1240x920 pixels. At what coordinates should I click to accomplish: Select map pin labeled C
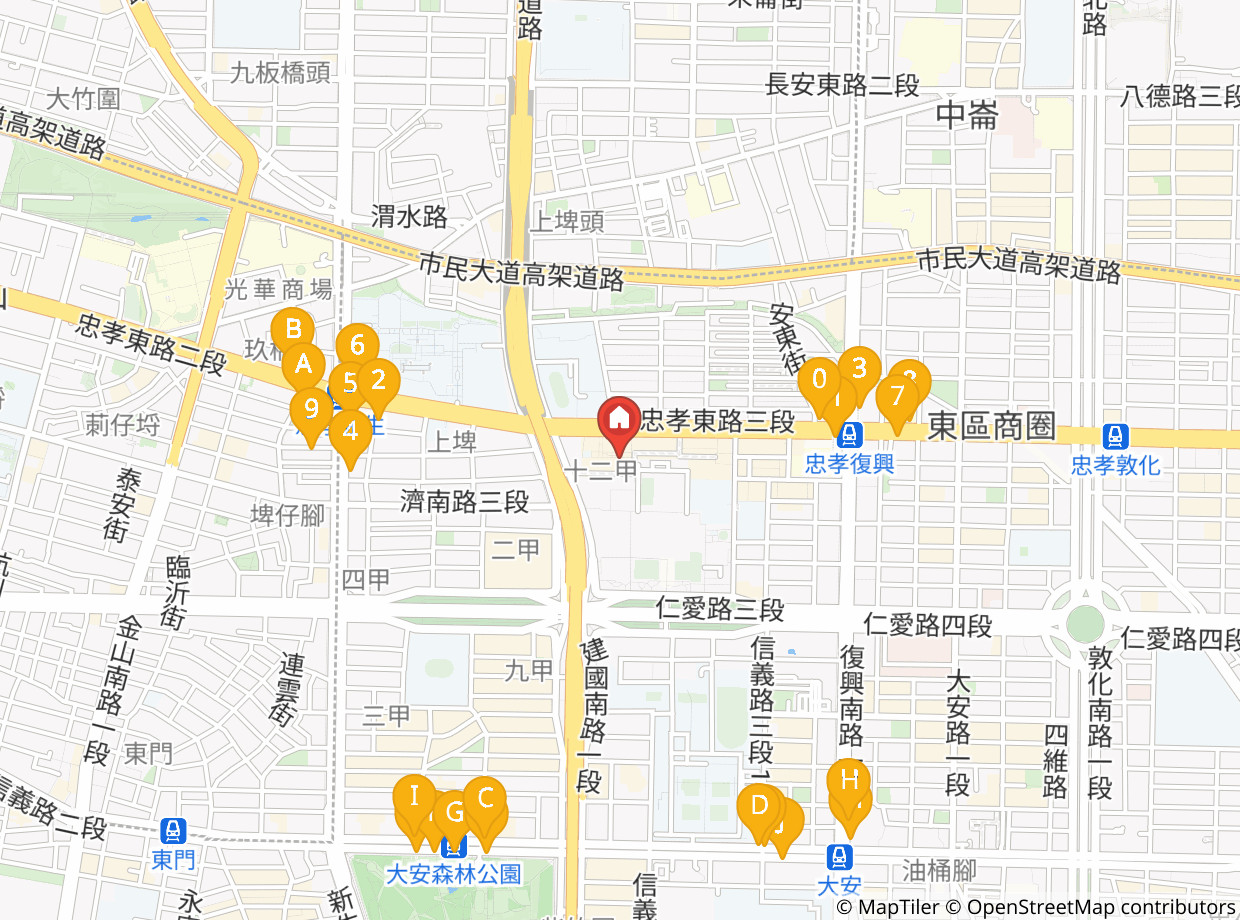tap(485, 798)
